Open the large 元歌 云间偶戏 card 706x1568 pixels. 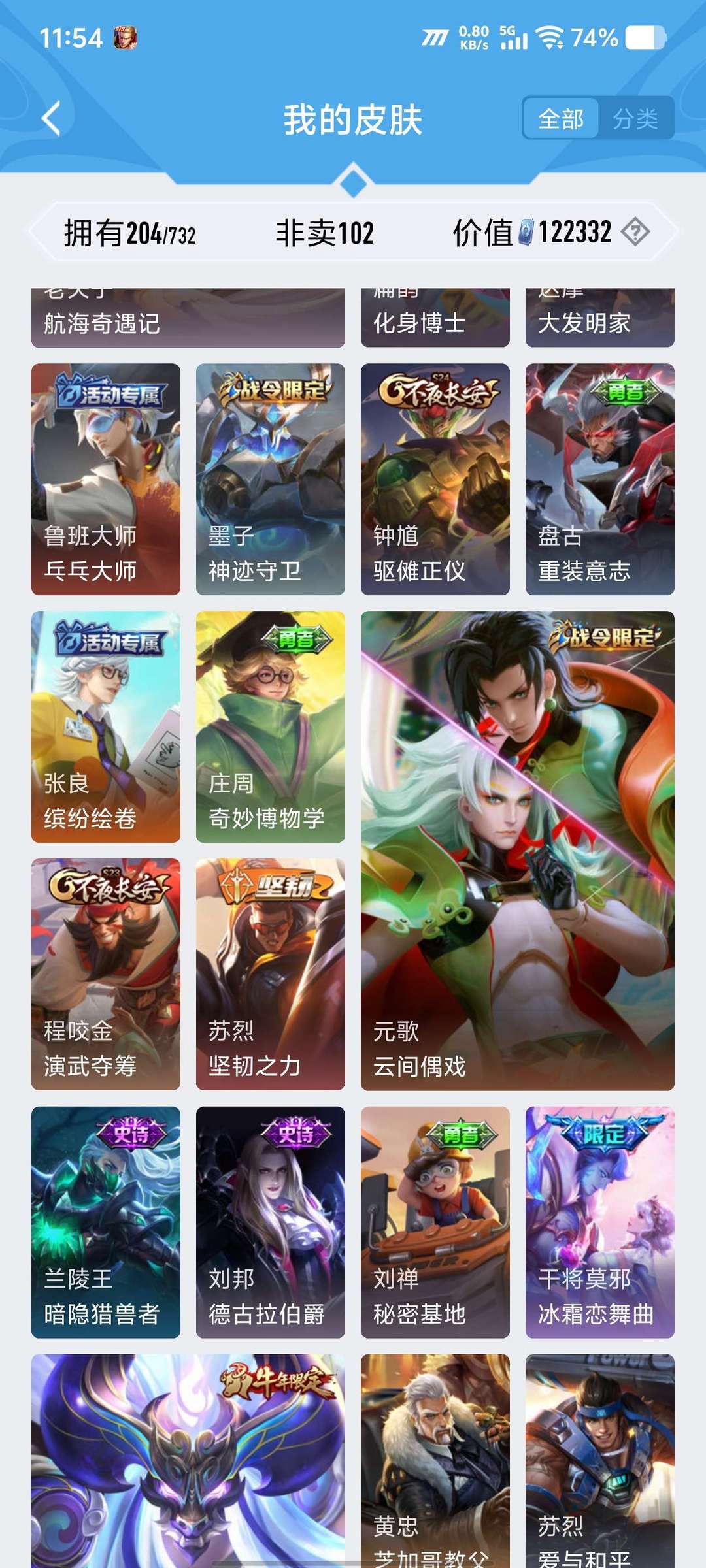(518, 851)
